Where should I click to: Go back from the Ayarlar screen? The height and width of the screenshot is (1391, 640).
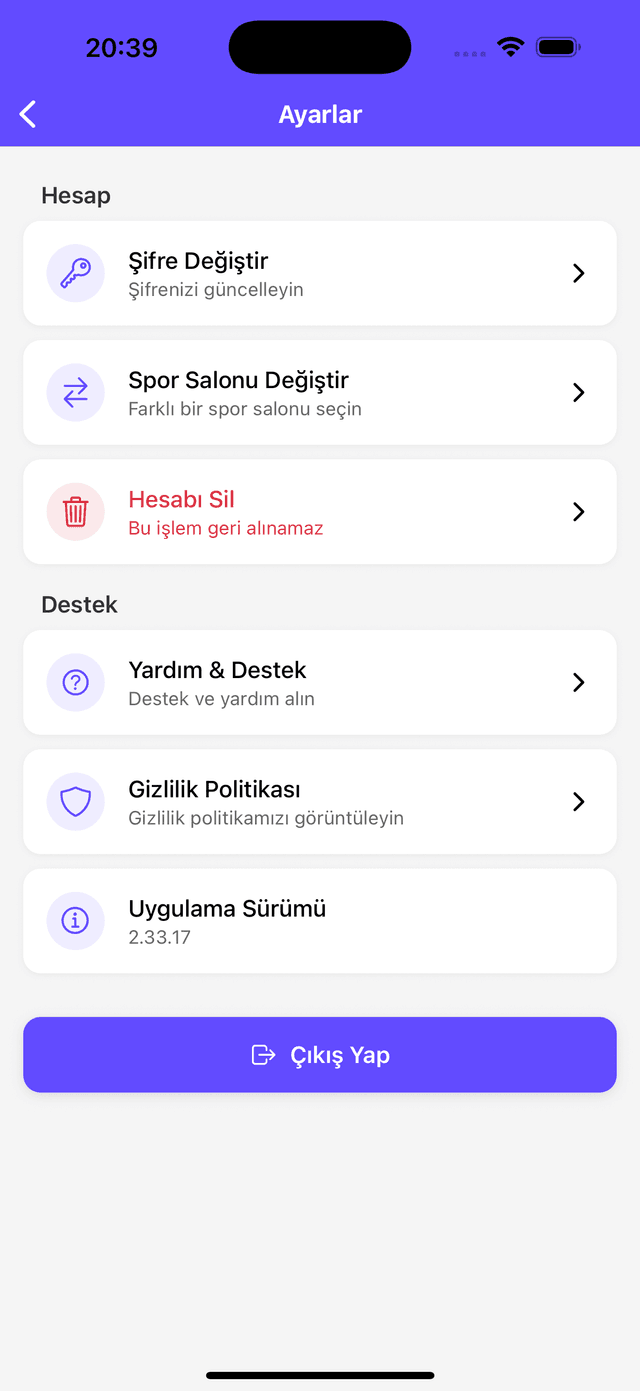tap(28, 114)
